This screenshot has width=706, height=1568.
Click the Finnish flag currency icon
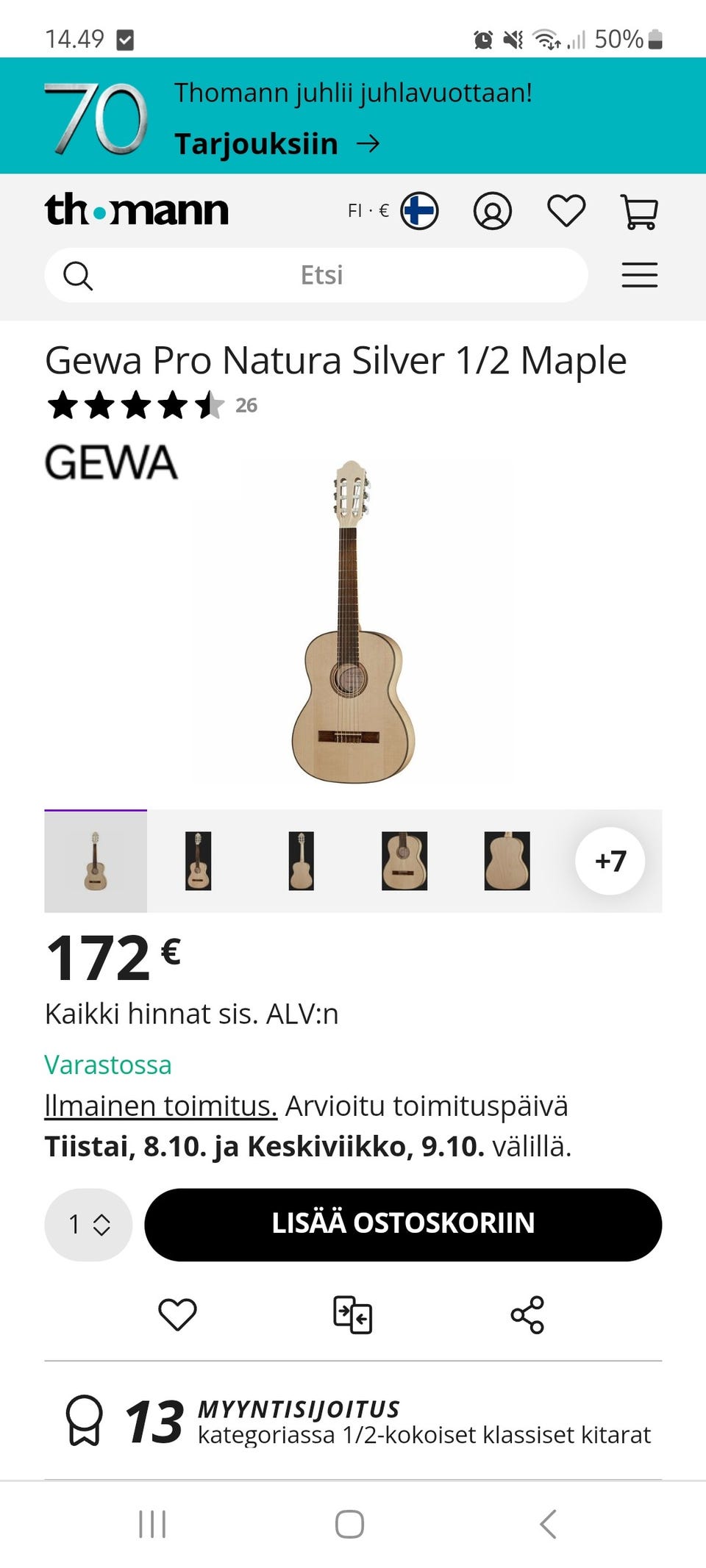418,211
